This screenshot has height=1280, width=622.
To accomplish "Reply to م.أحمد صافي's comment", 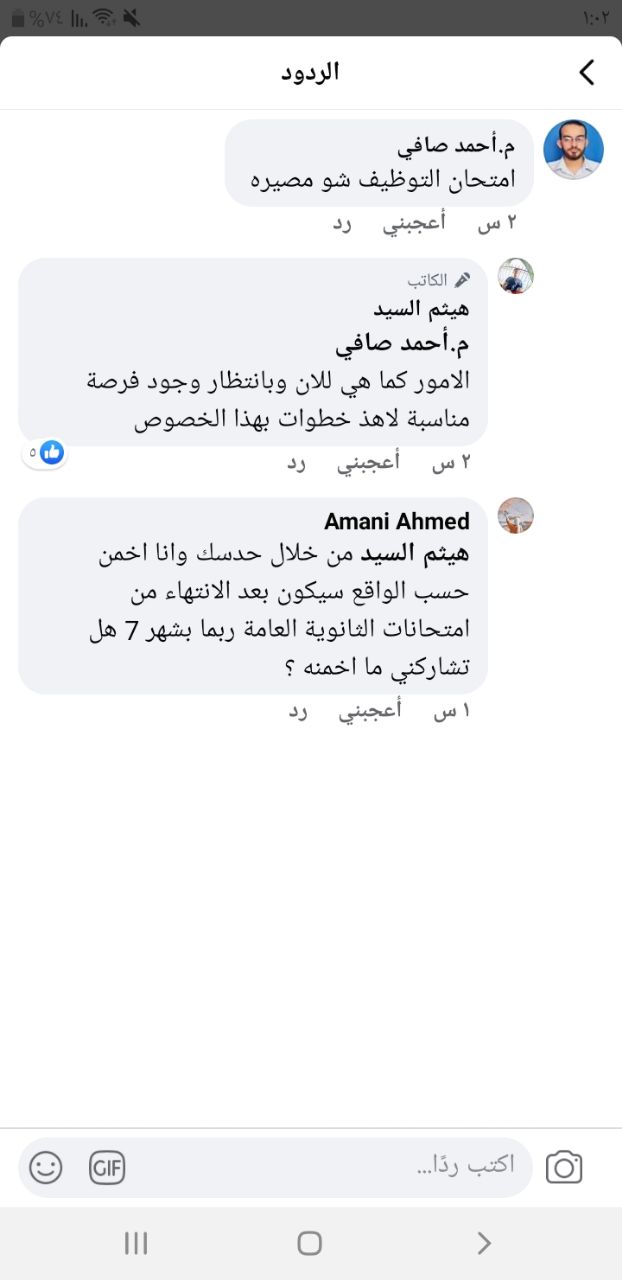I will (343, 224).
